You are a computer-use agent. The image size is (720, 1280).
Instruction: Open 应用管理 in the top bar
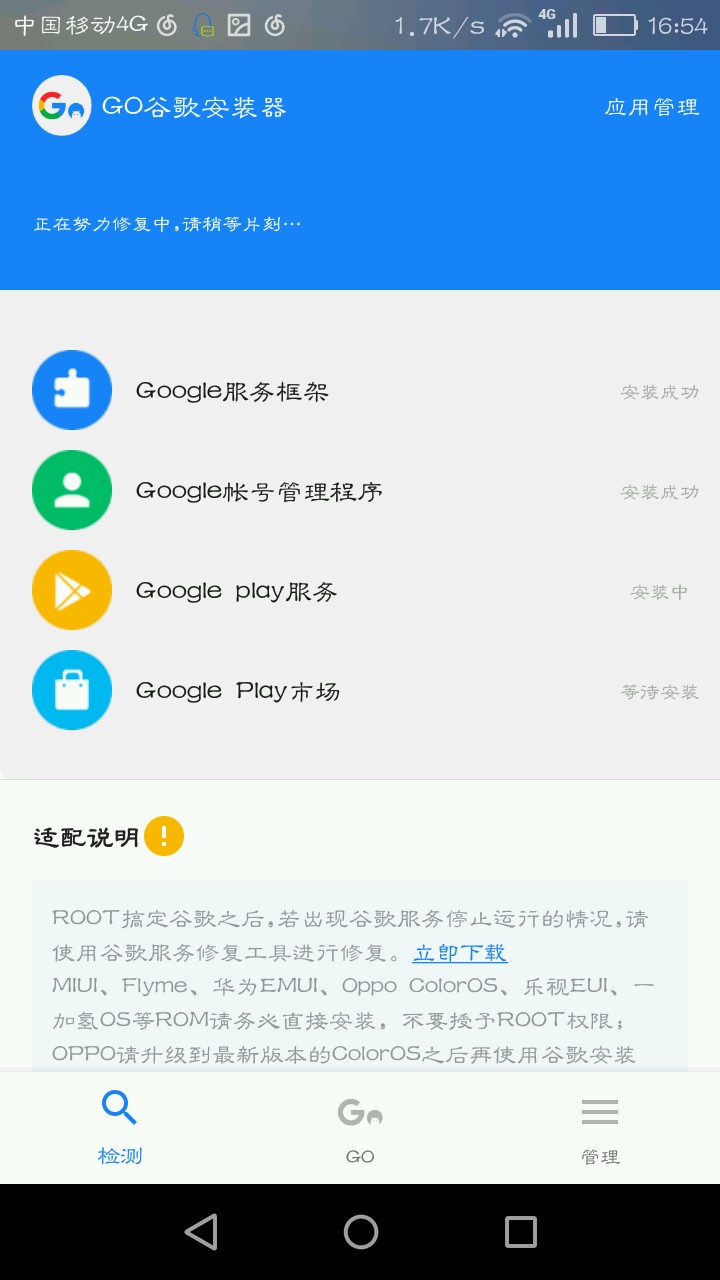(x=651, y=107)
